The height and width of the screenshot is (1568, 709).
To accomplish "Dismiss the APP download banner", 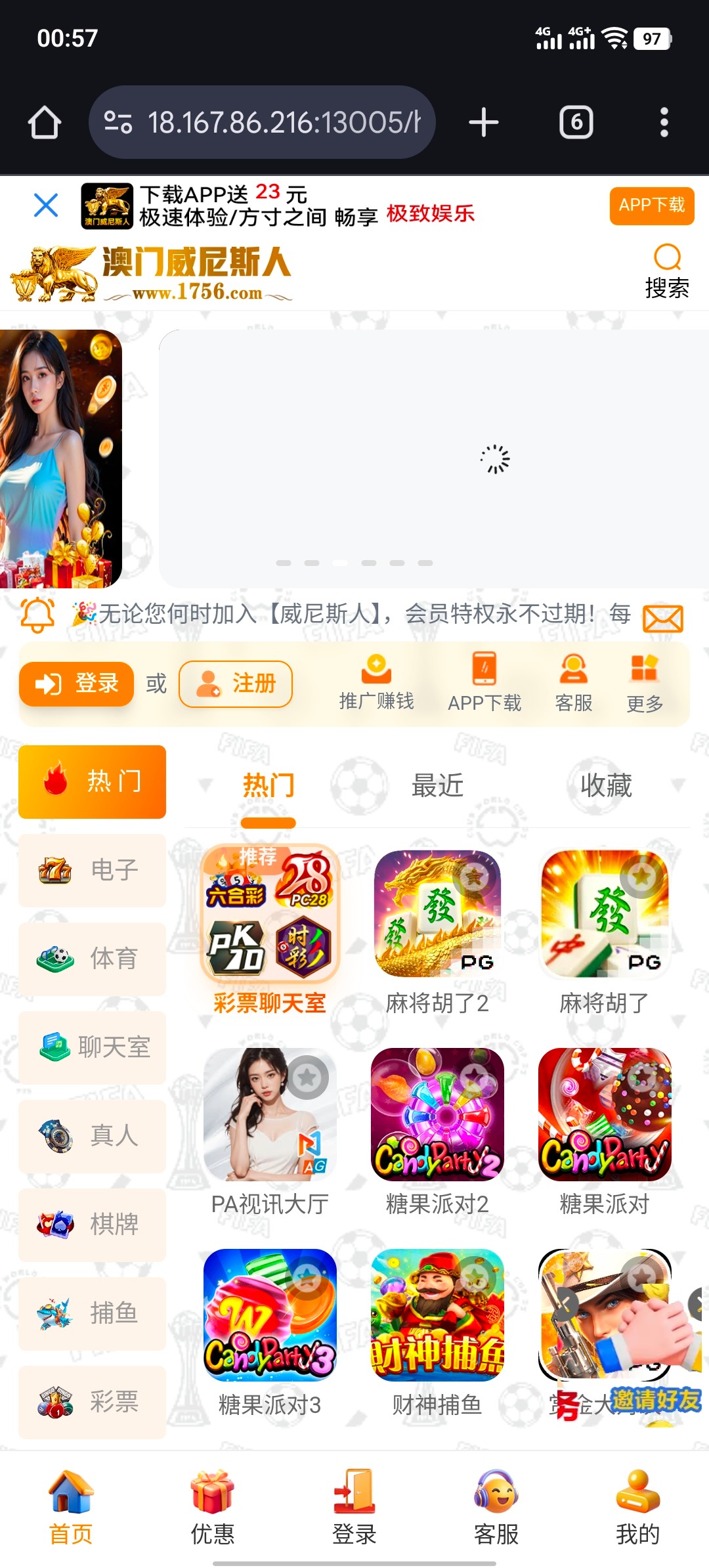I will (46, 206).
